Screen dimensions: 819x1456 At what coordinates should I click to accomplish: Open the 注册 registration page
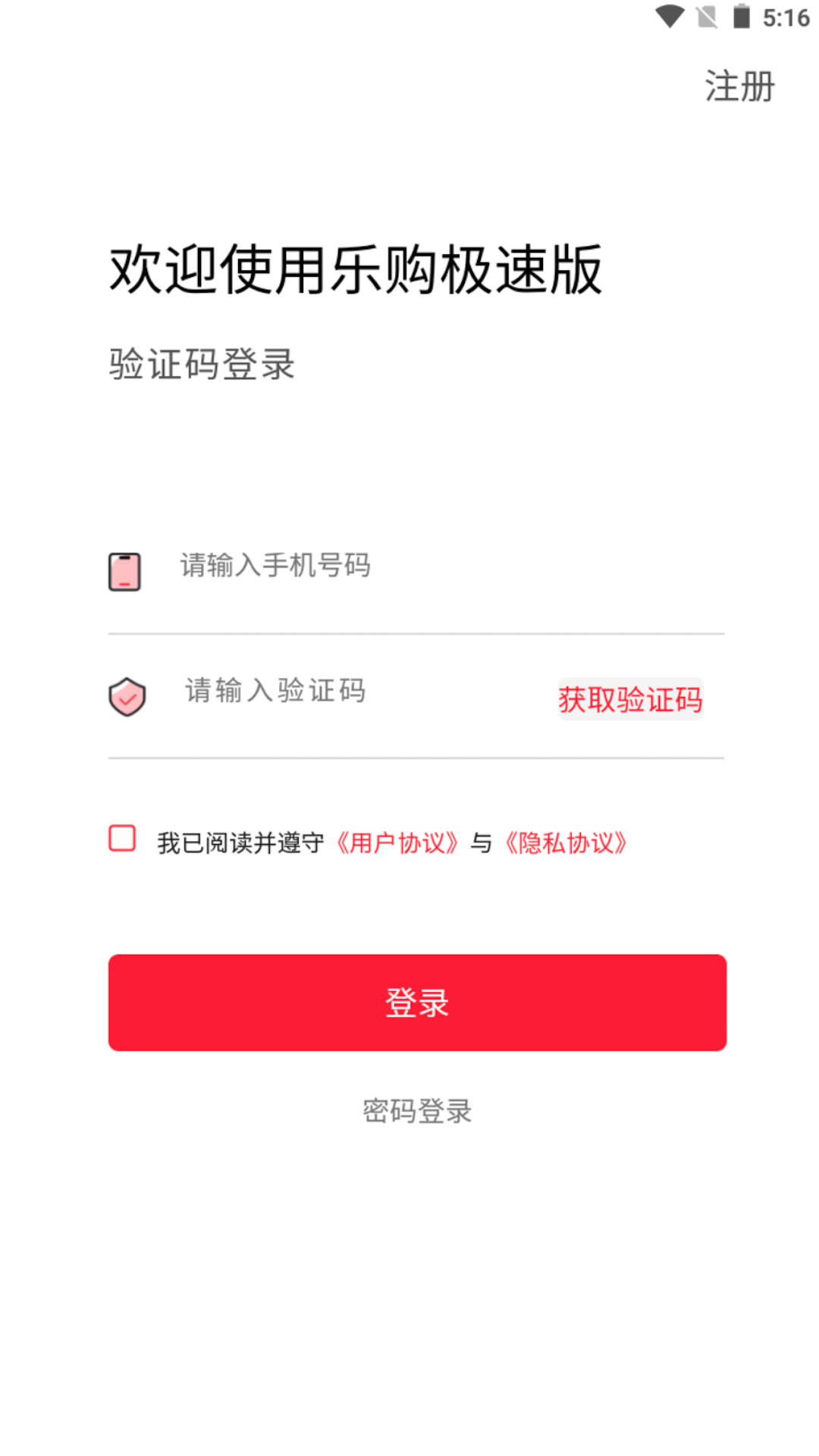coord(739,86)
